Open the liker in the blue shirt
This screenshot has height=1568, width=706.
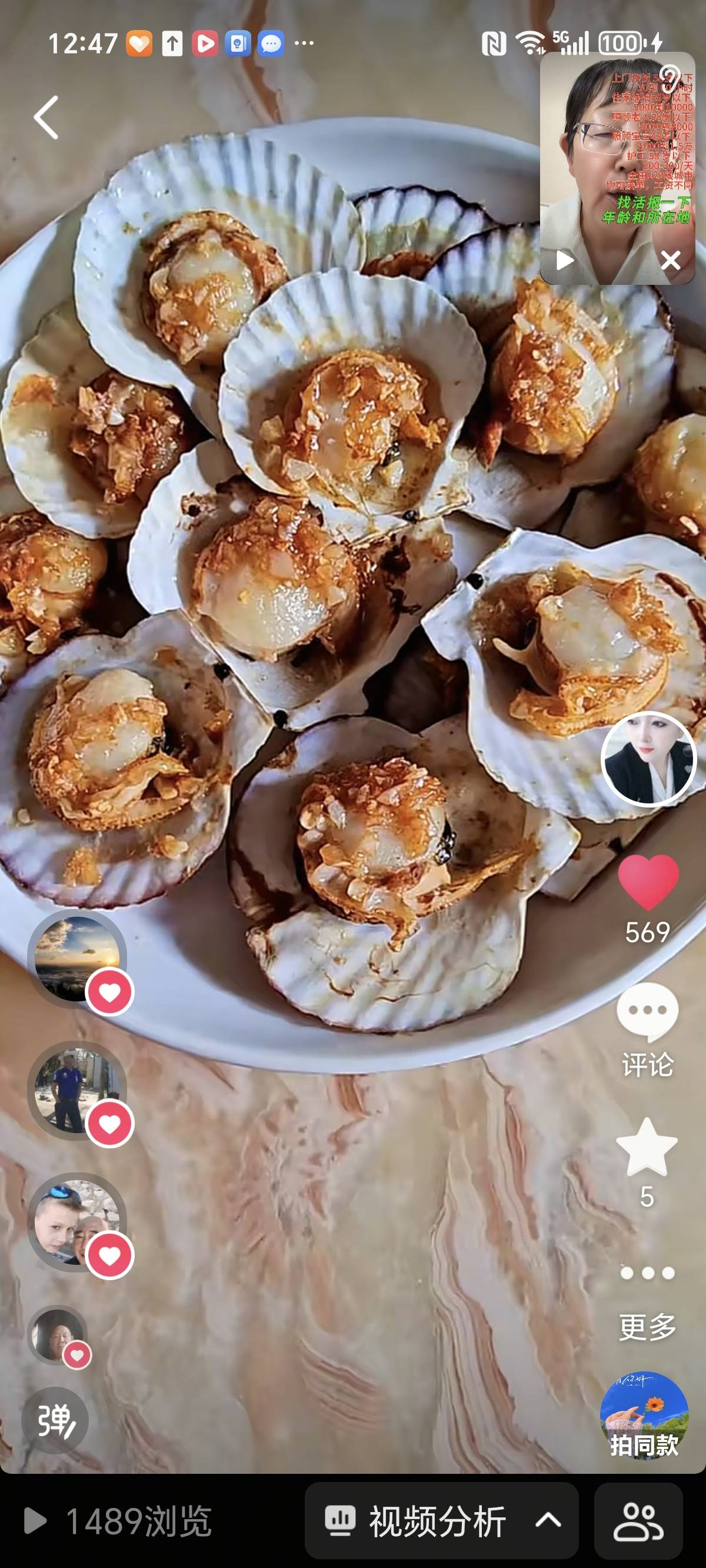pyautogui.click(x=76, y=1089)
